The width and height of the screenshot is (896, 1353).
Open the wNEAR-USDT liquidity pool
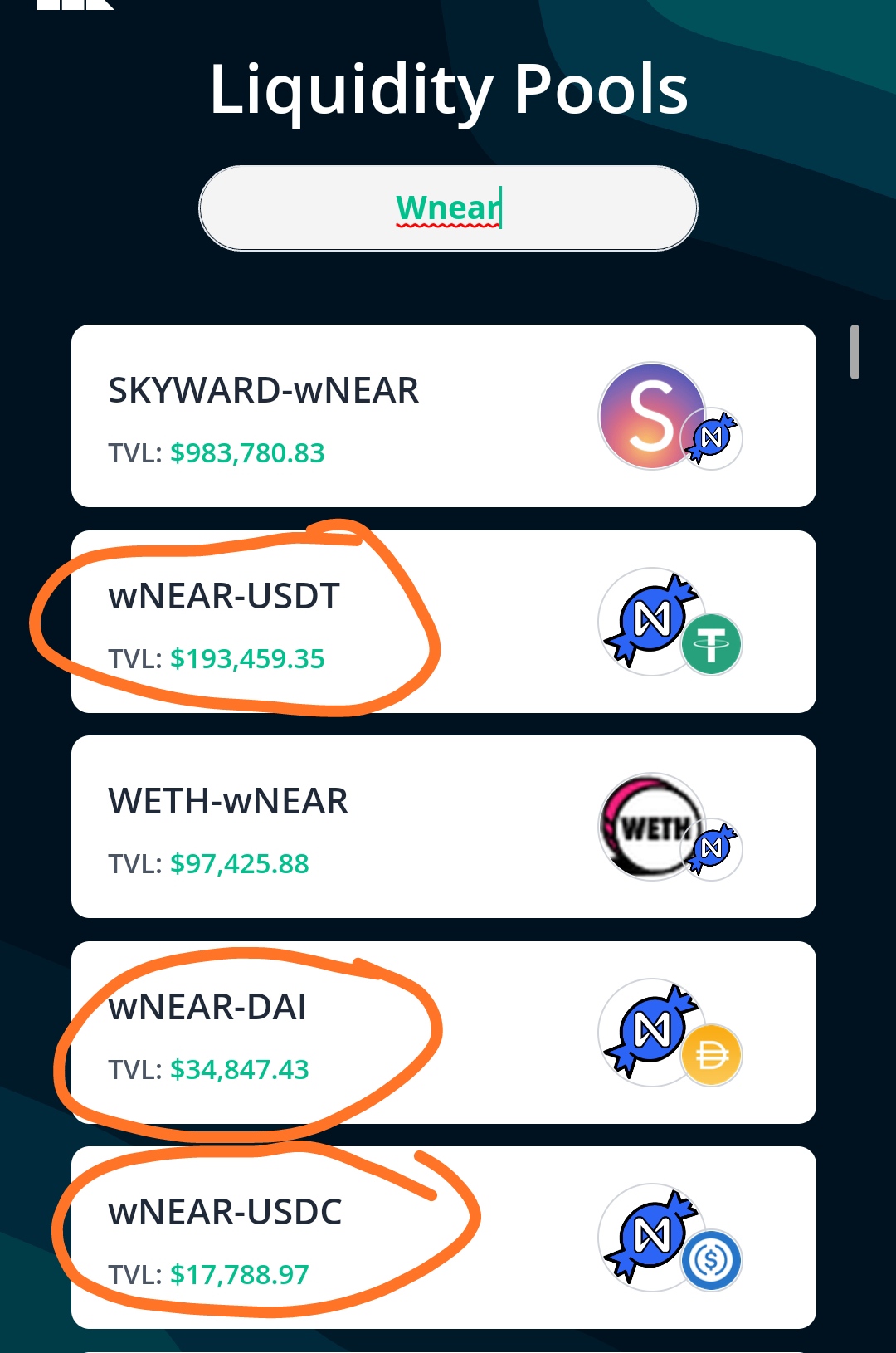443,622
